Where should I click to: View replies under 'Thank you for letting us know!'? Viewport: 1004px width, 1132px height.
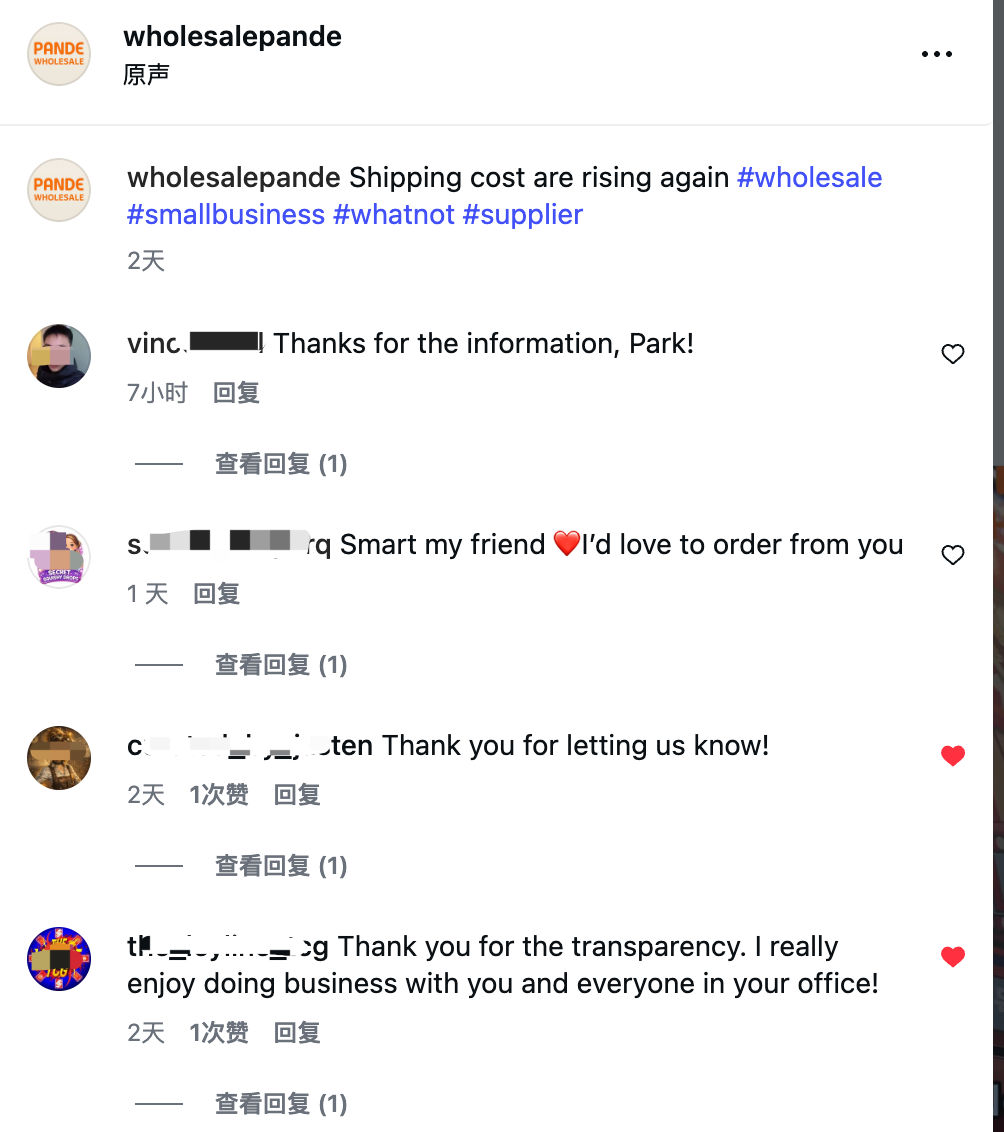tap(281, 866)
